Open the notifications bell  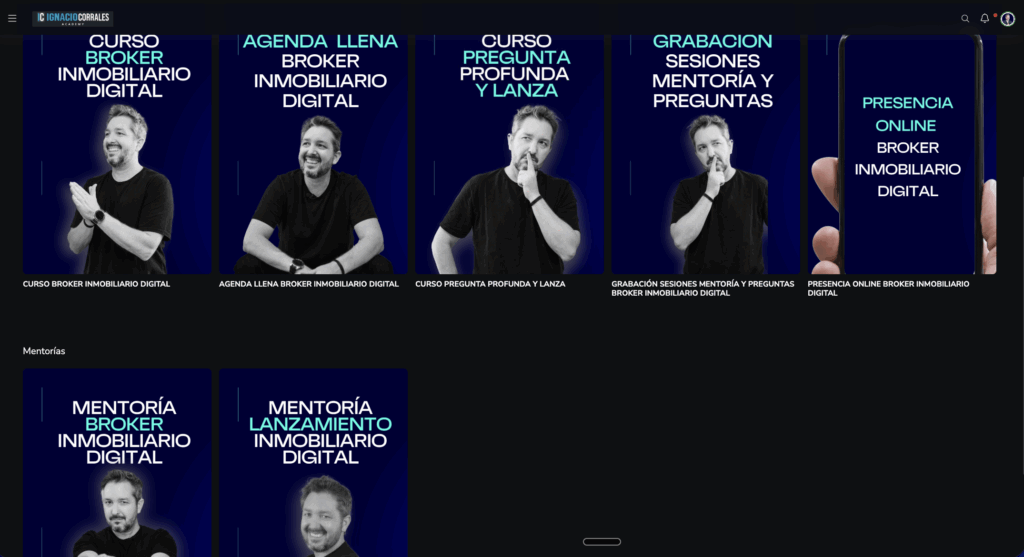click(984, 18)
